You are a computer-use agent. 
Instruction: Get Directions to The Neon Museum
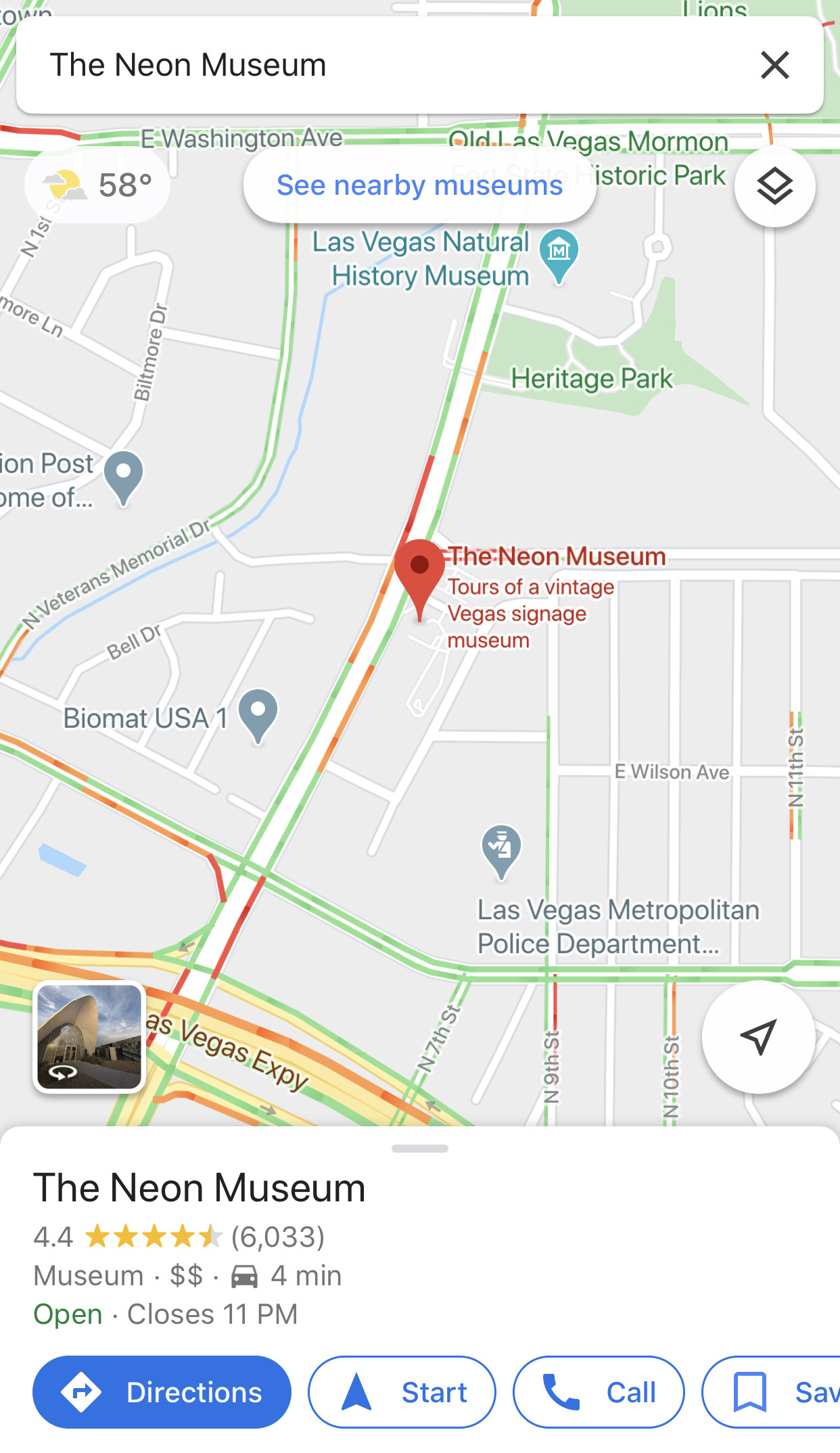[162, 1392]
